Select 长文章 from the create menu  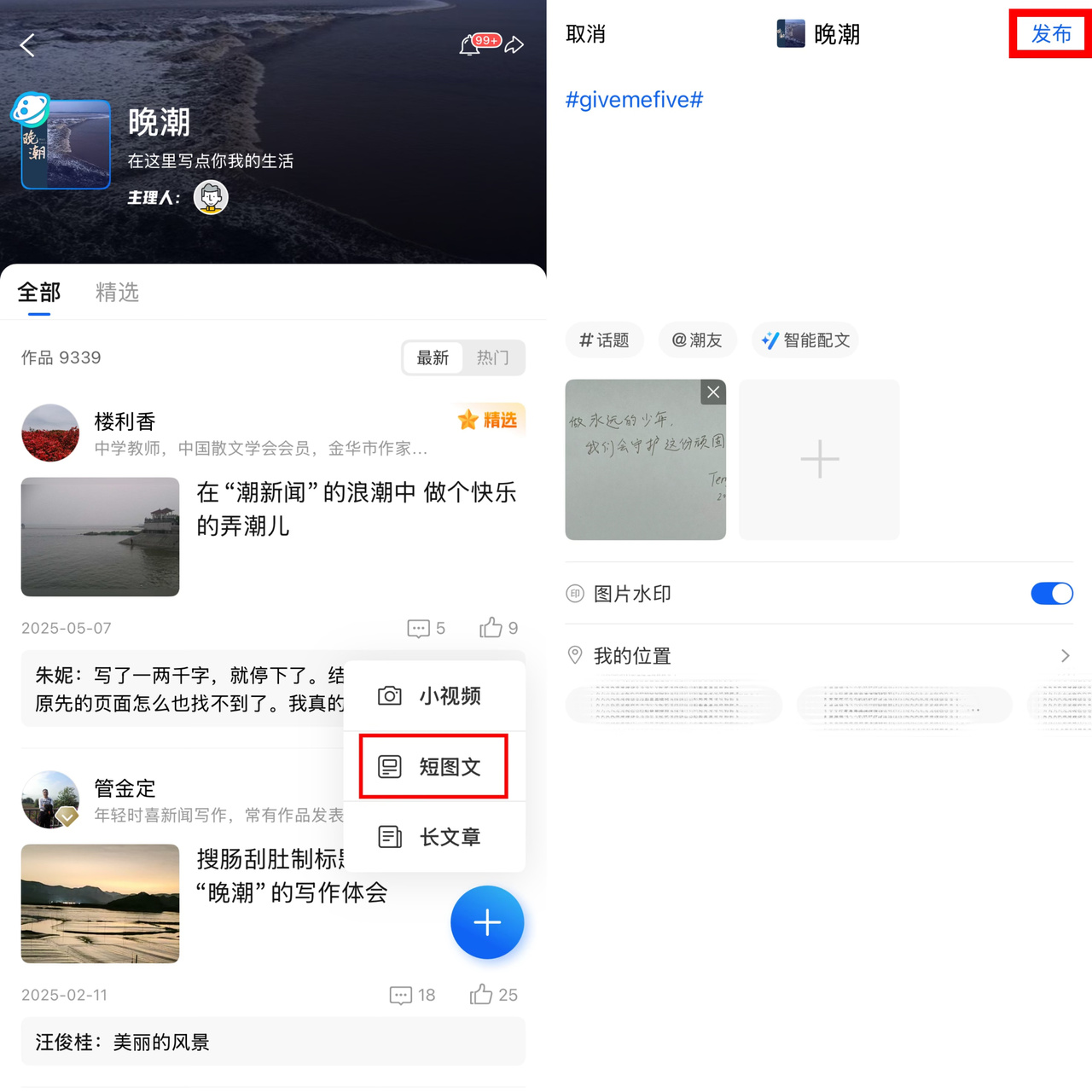[433, 837]
